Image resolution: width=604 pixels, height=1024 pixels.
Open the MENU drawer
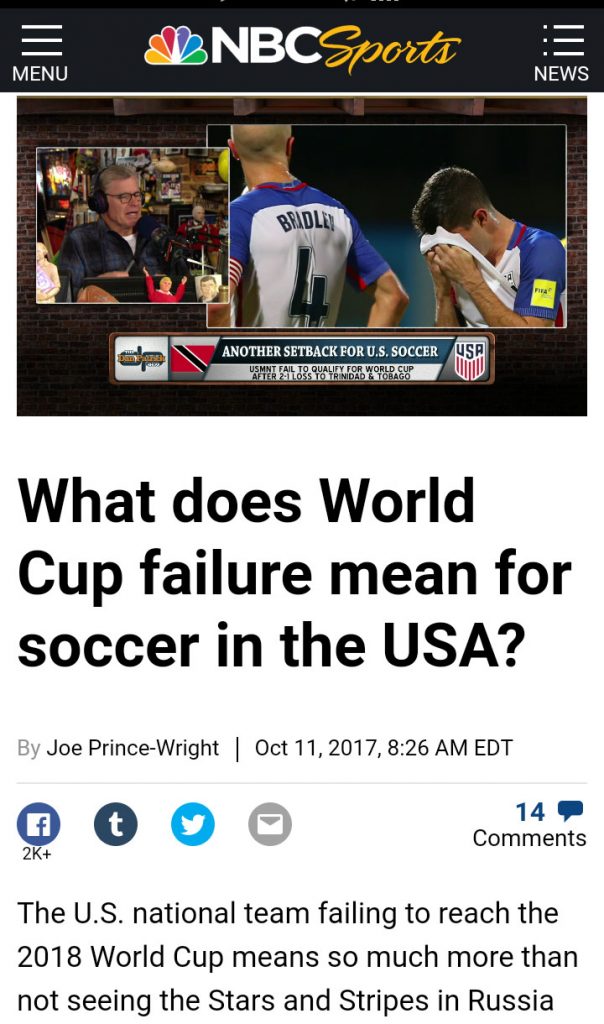(40, 52)
